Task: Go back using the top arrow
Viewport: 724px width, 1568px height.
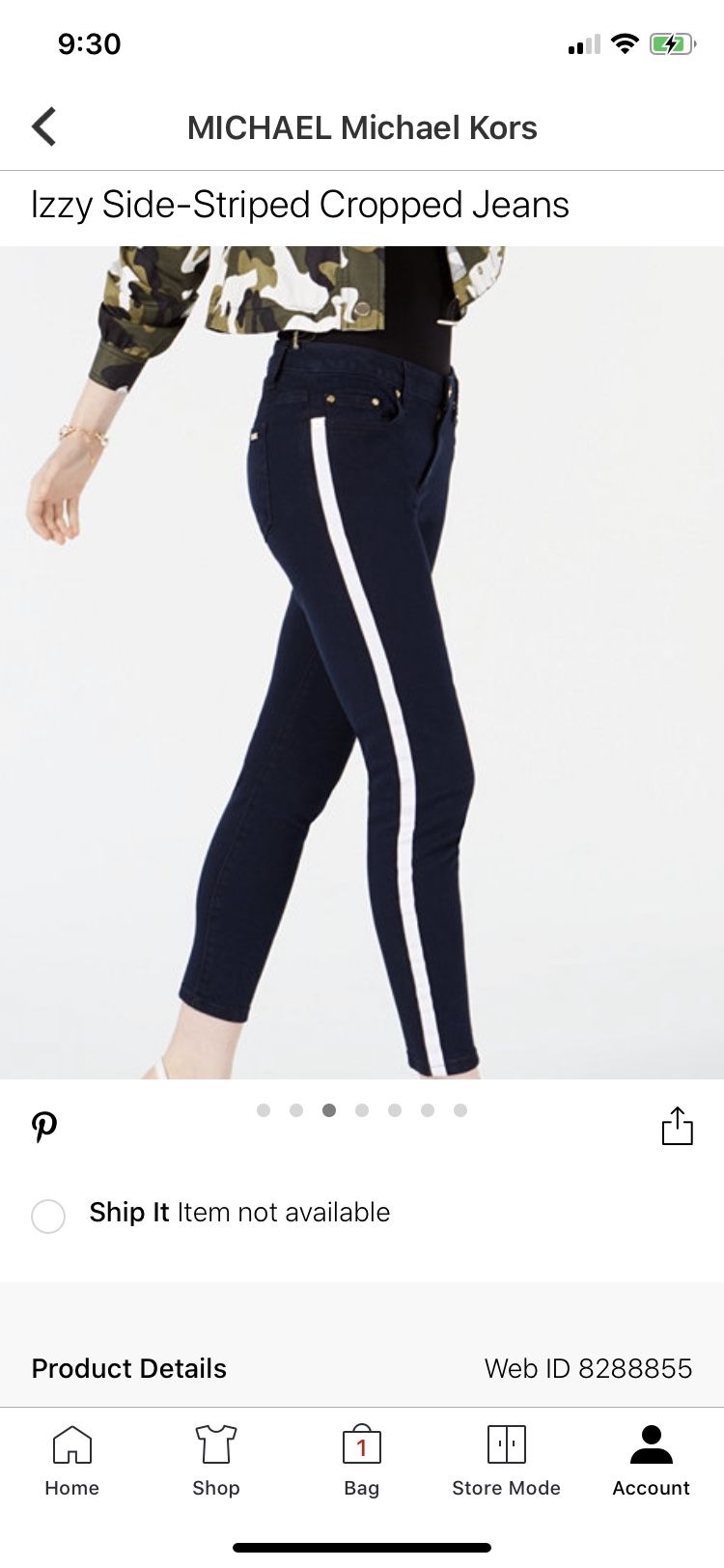Action: pos(44,126)
